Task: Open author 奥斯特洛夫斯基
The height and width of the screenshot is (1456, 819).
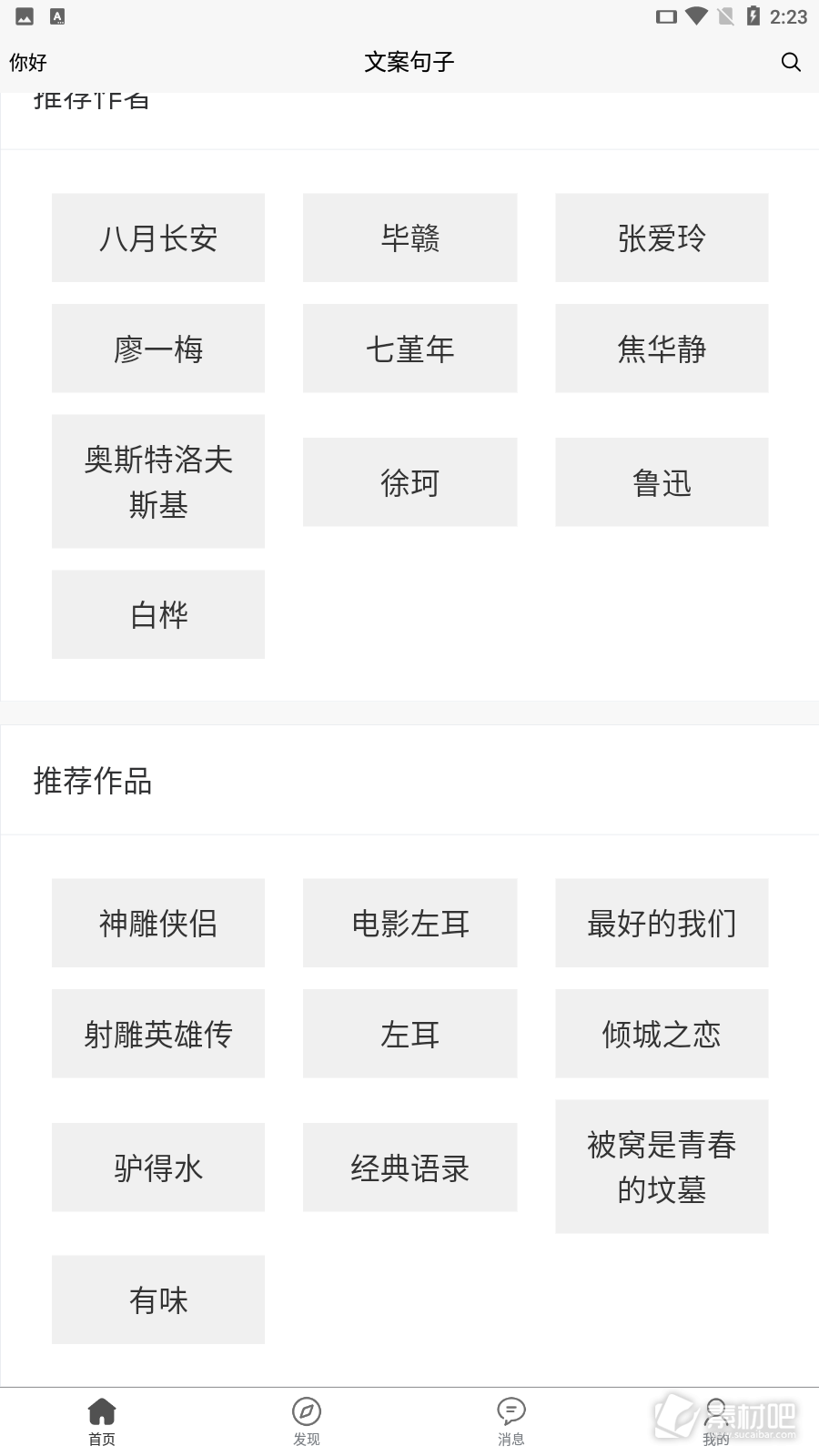Action: [x=158, y=481]
